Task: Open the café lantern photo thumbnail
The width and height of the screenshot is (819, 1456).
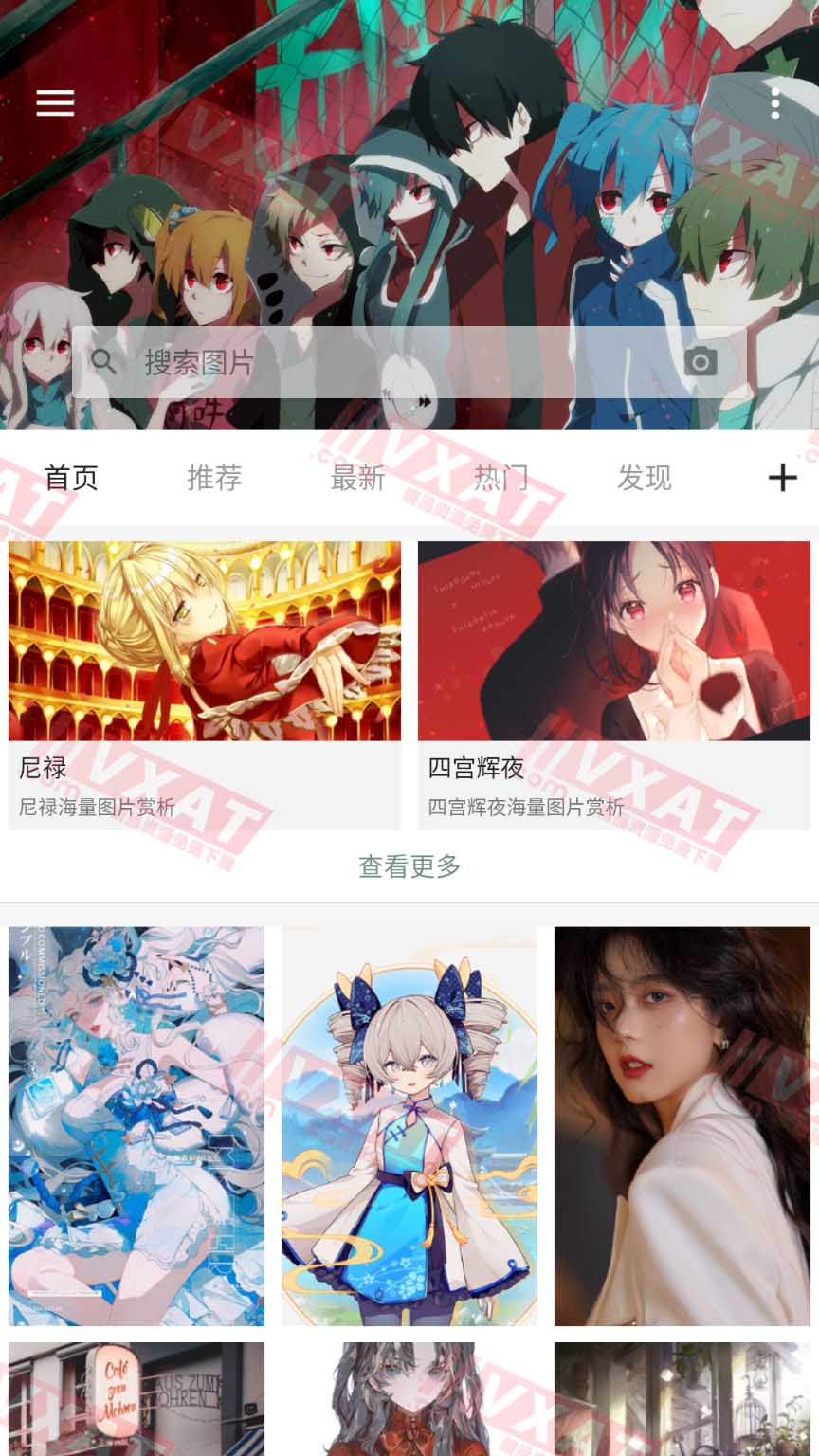Action: click(x=136, y=1403)
